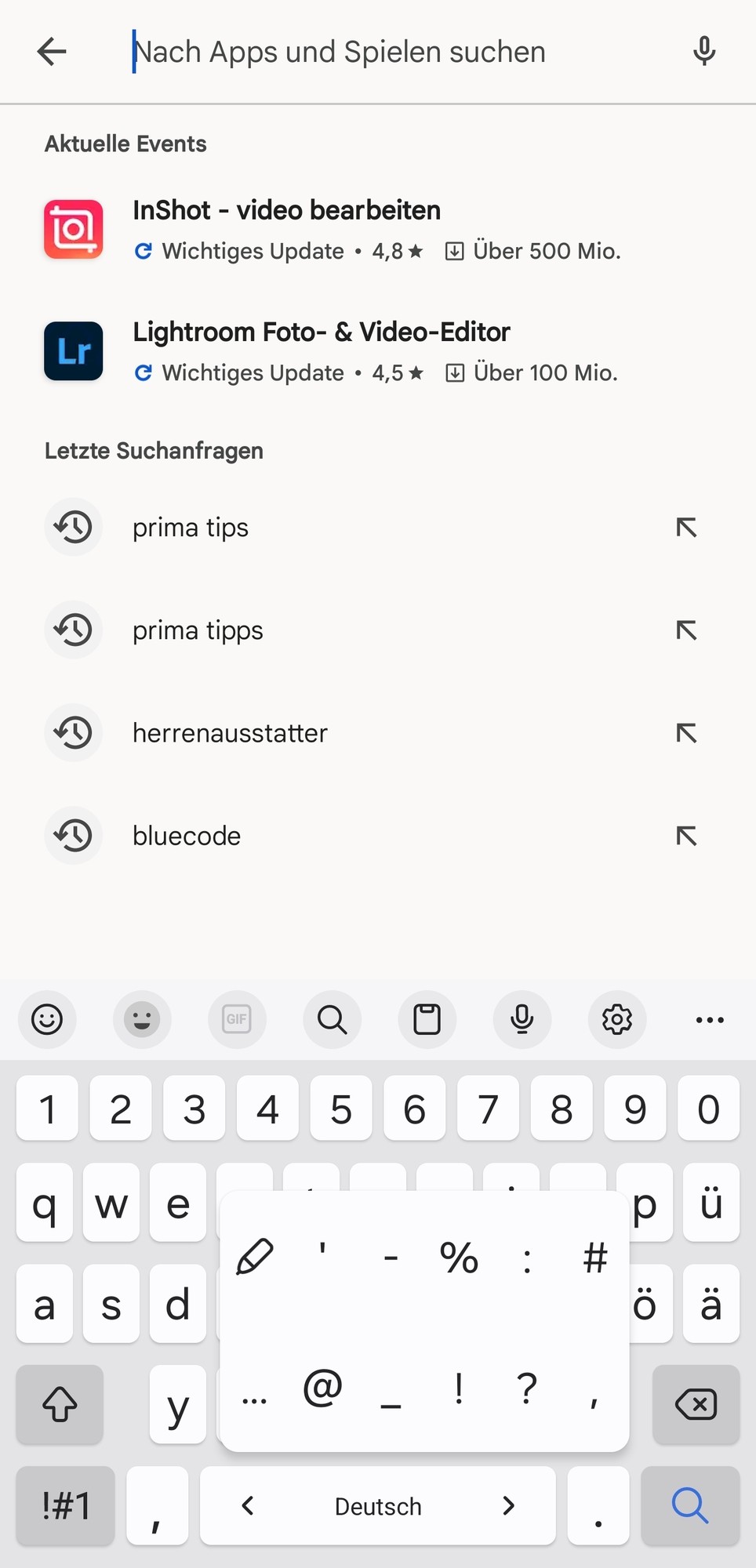The height and width of the screenshot is (1568, 756).
Task: Insert 'herrenausstatter' into the search field via arrow
Action: coord(686,733)
